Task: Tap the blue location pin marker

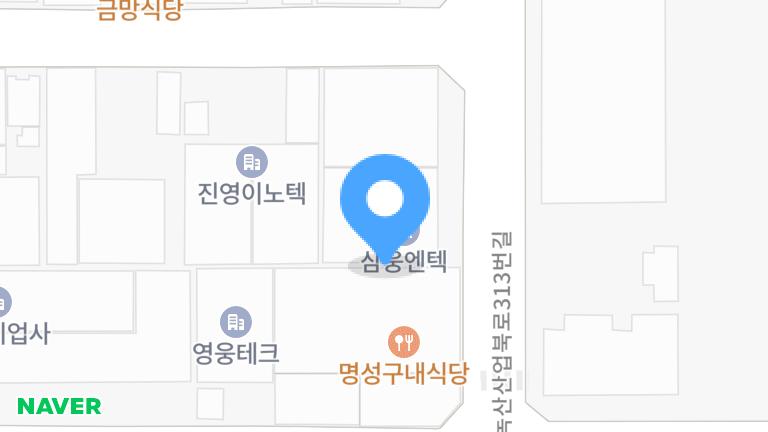Action: [x=385, y=200]
